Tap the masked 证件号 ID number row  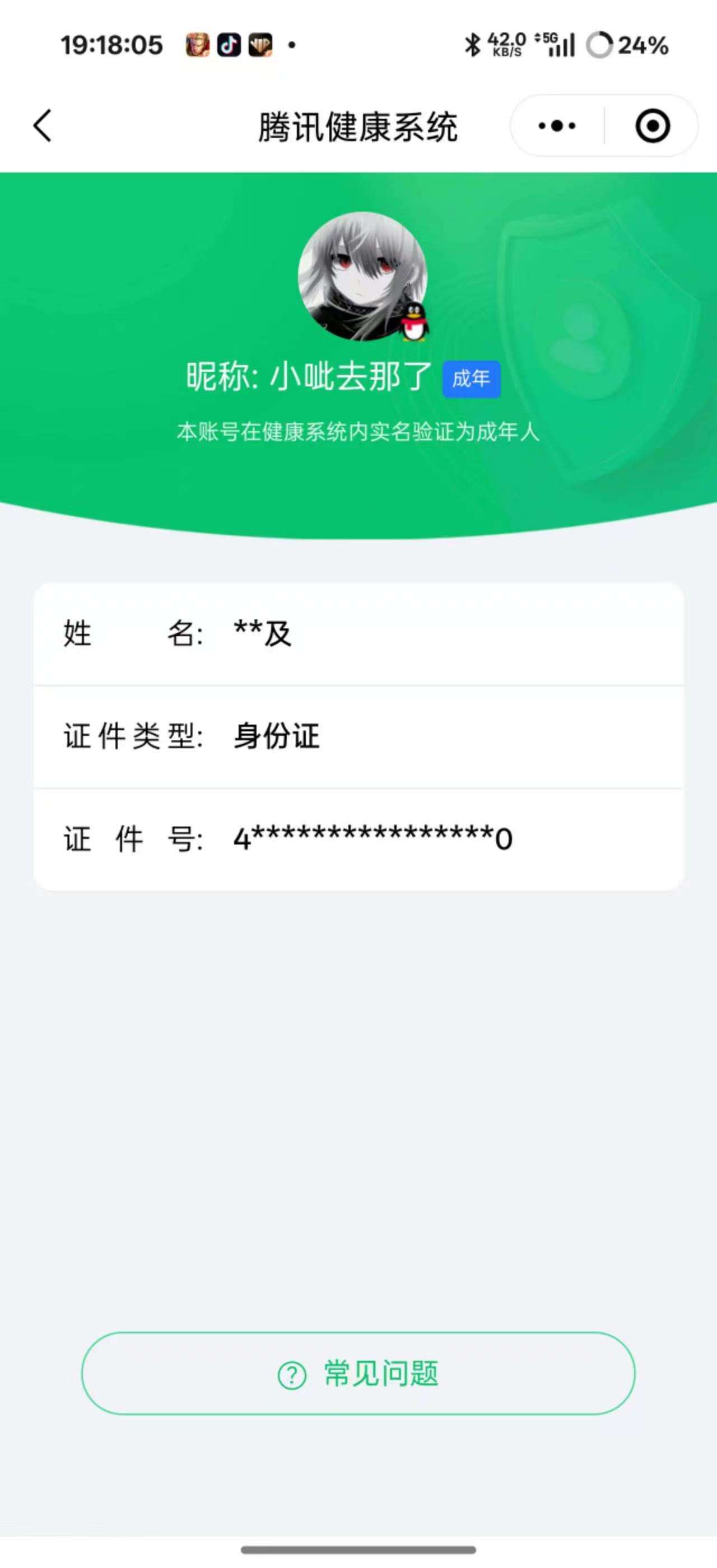(x=371, y=839)
